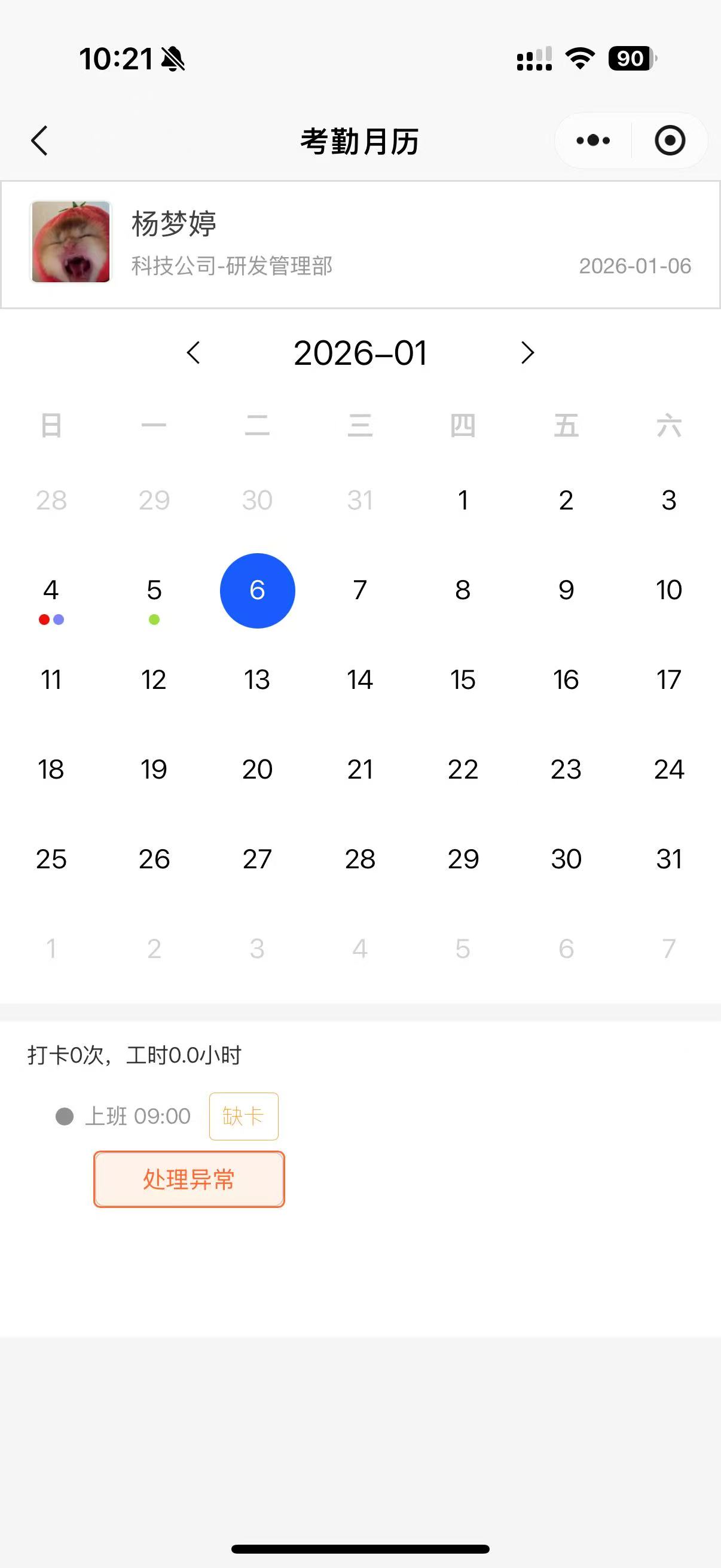Pick January 15 in the calendar

(463, 679)
